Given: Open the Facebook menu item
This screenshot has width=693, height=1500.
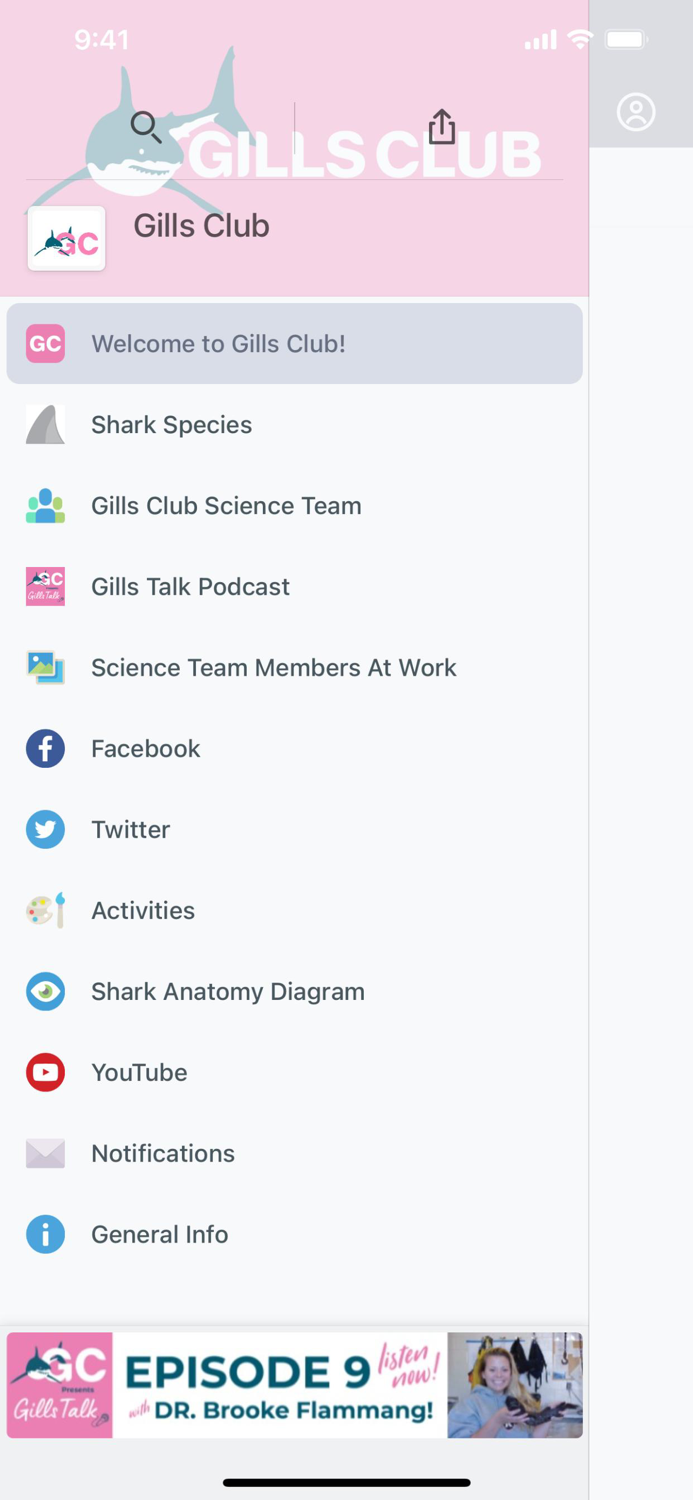Looking at the screenshot, I should tap(145, 749).
